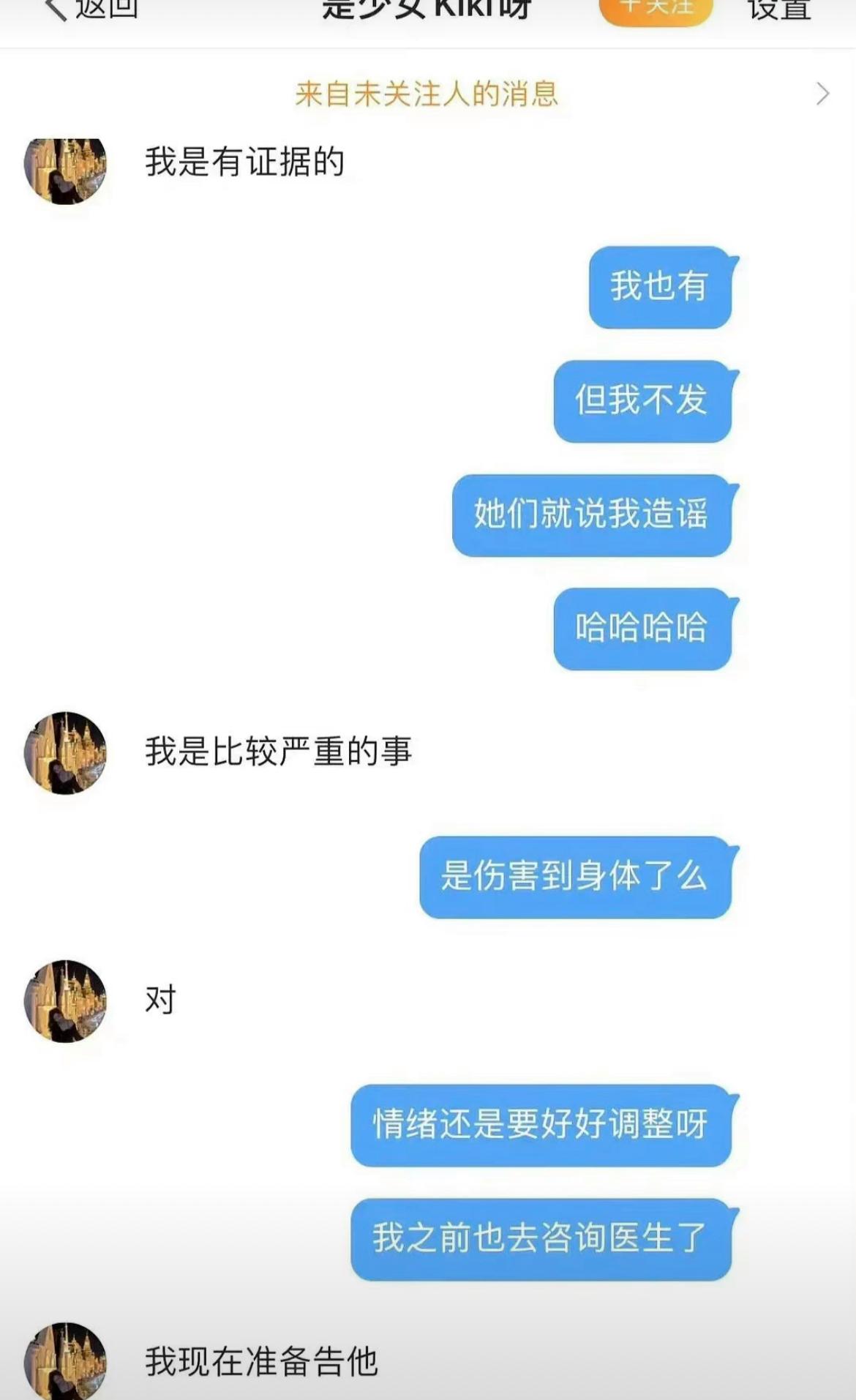Open 来自未关注人的消息 banner
The image size is (856, 1400).
pyautogui.click(x=427, y=94)
